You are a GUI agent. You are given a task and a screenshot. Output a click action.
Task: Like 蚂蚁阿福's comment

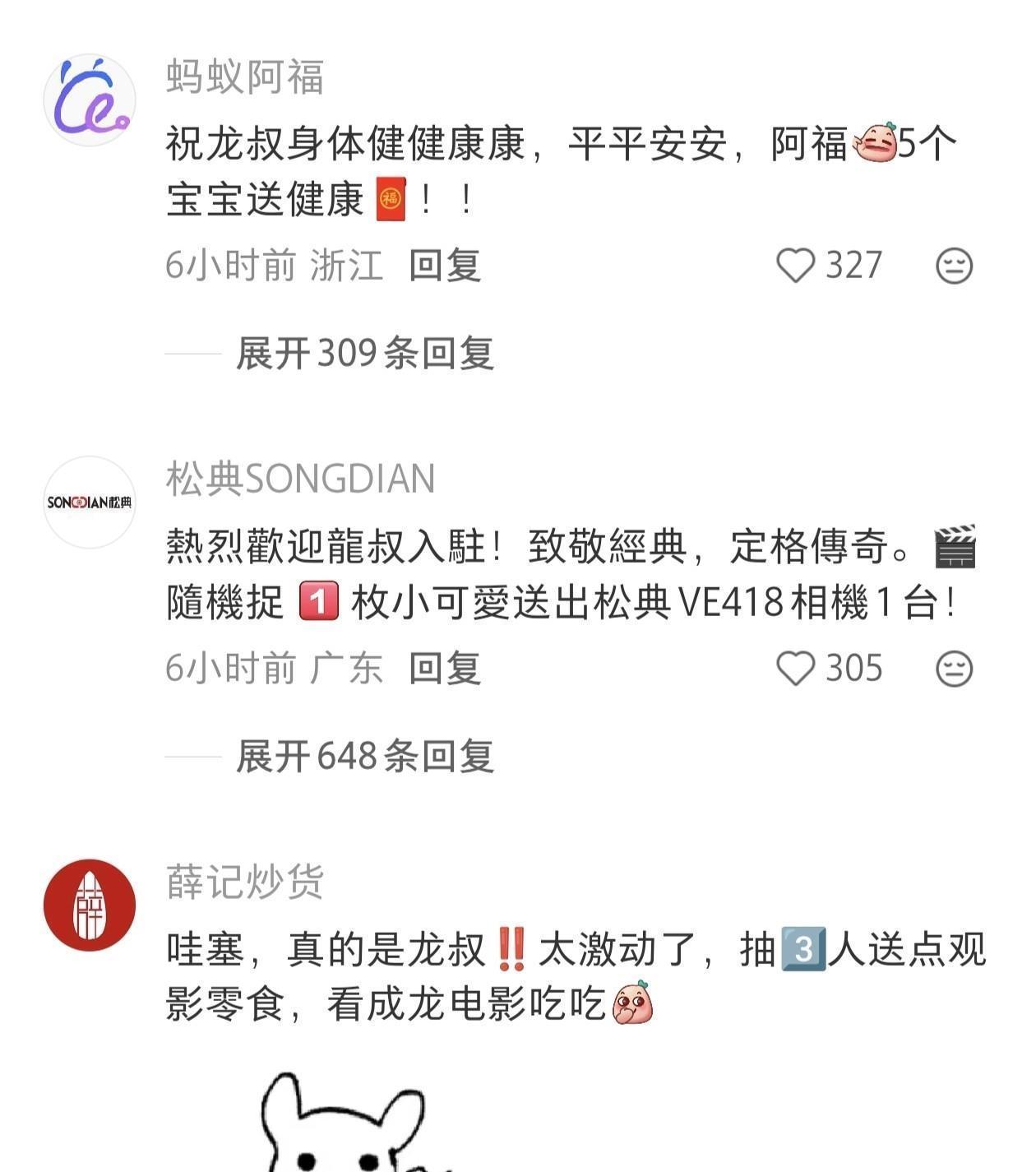795,266
